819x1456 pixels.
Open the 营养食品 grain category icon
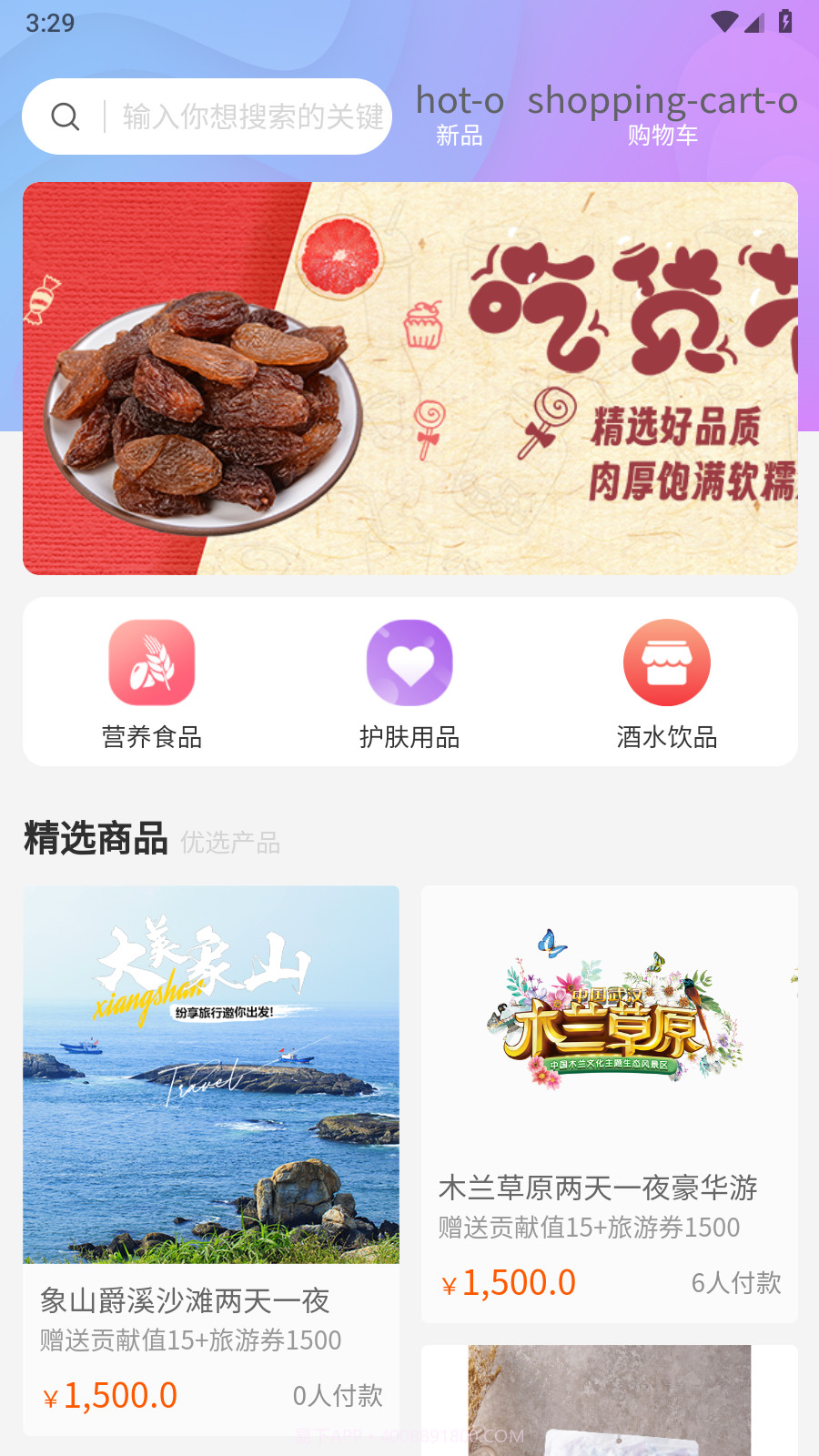pos(153,662)
